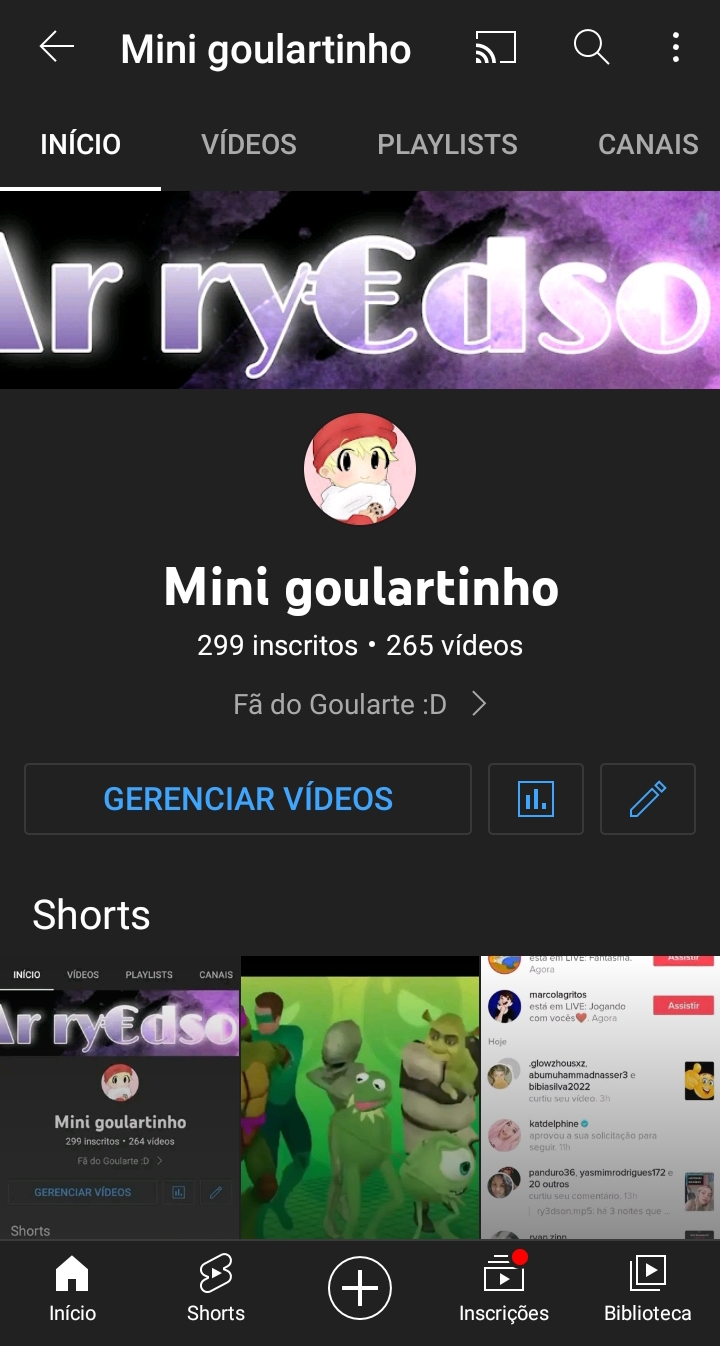The height and width of the screenshot is (1346, 720).
Task: Play the Short with dancing green characters
Action: pyautogui.click(x=360, y=1097)
